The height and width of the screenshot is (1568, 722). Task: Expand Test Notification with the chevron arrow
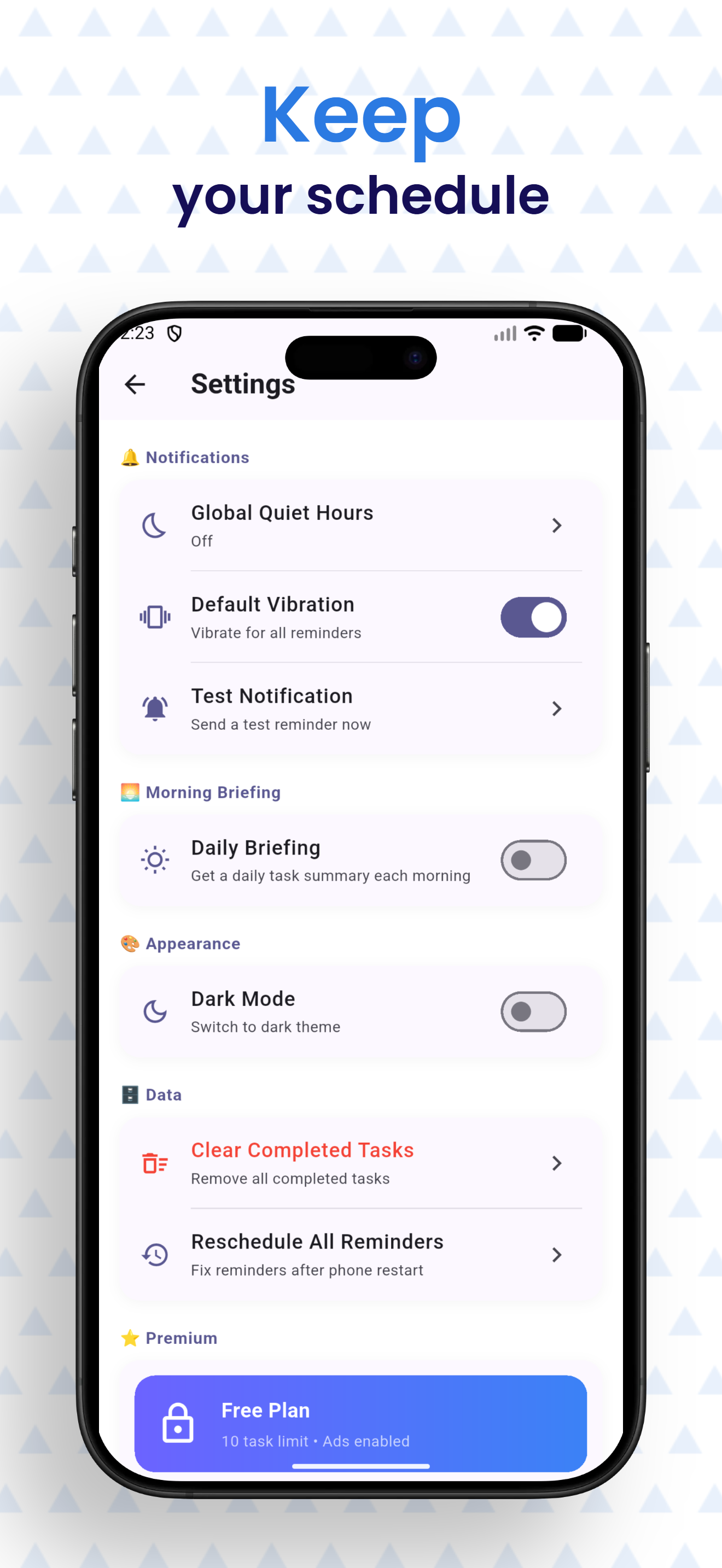click(x=556, y=708)
